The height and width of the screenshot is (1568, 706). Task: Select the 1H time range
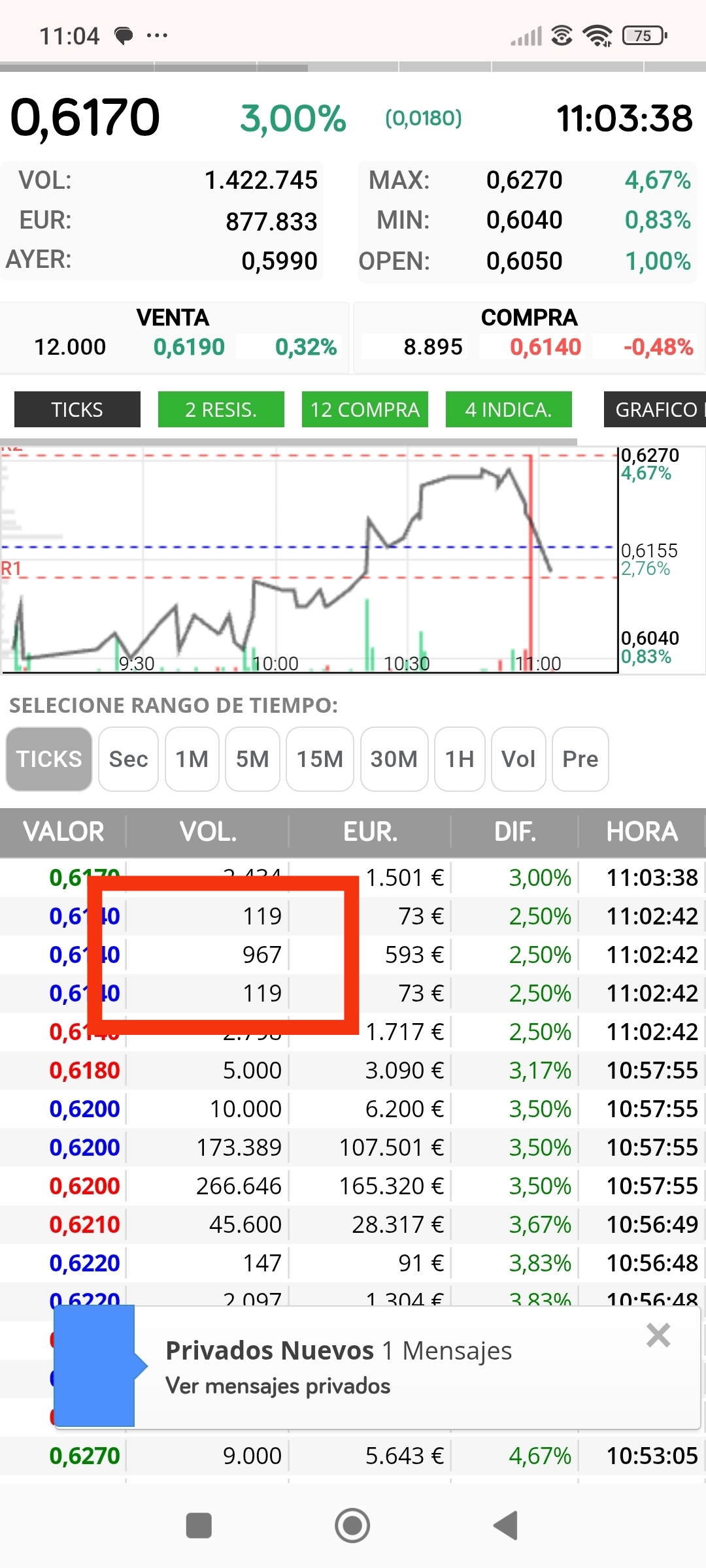tap(460, 759)
